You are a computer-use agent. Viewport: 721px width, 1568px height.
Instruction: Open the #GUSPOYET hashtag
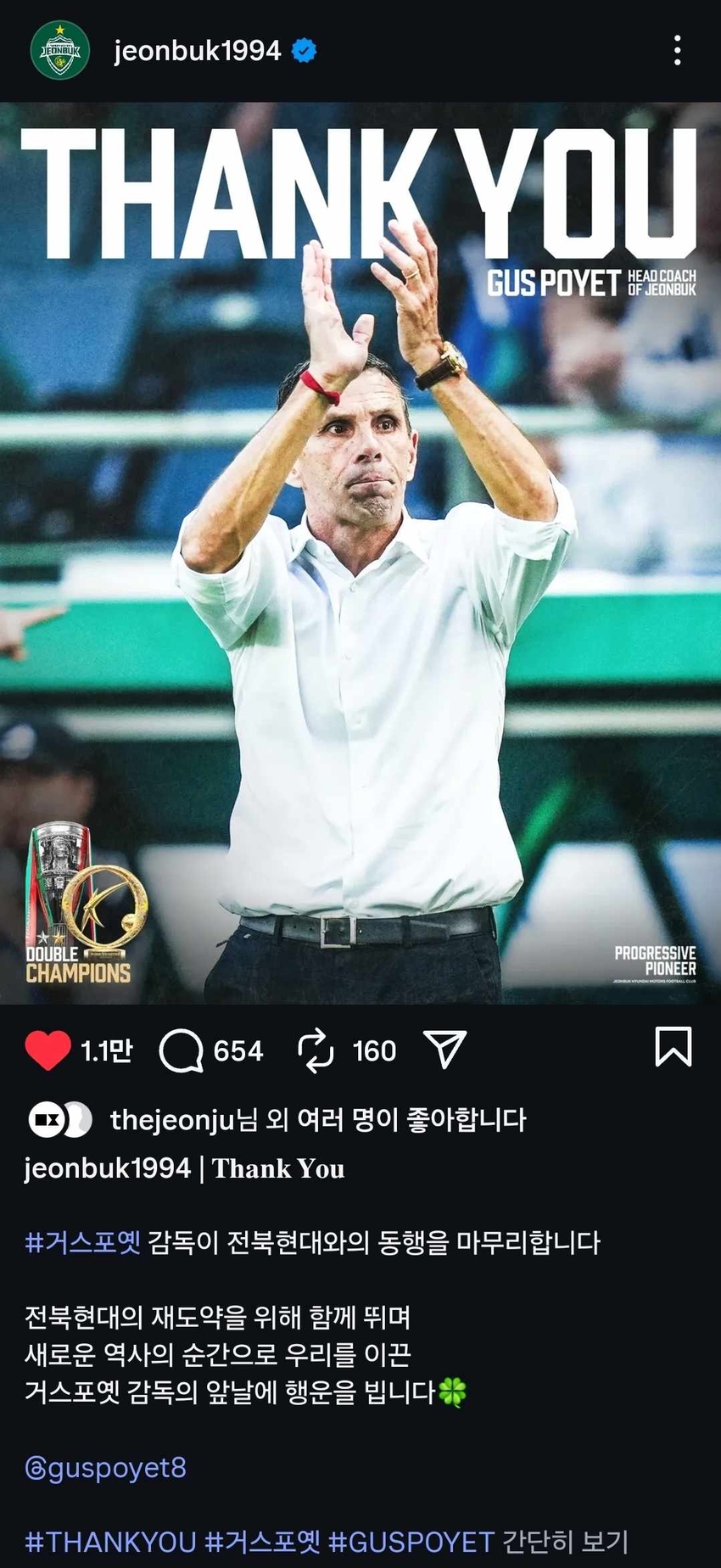[x=411, y=1542]
